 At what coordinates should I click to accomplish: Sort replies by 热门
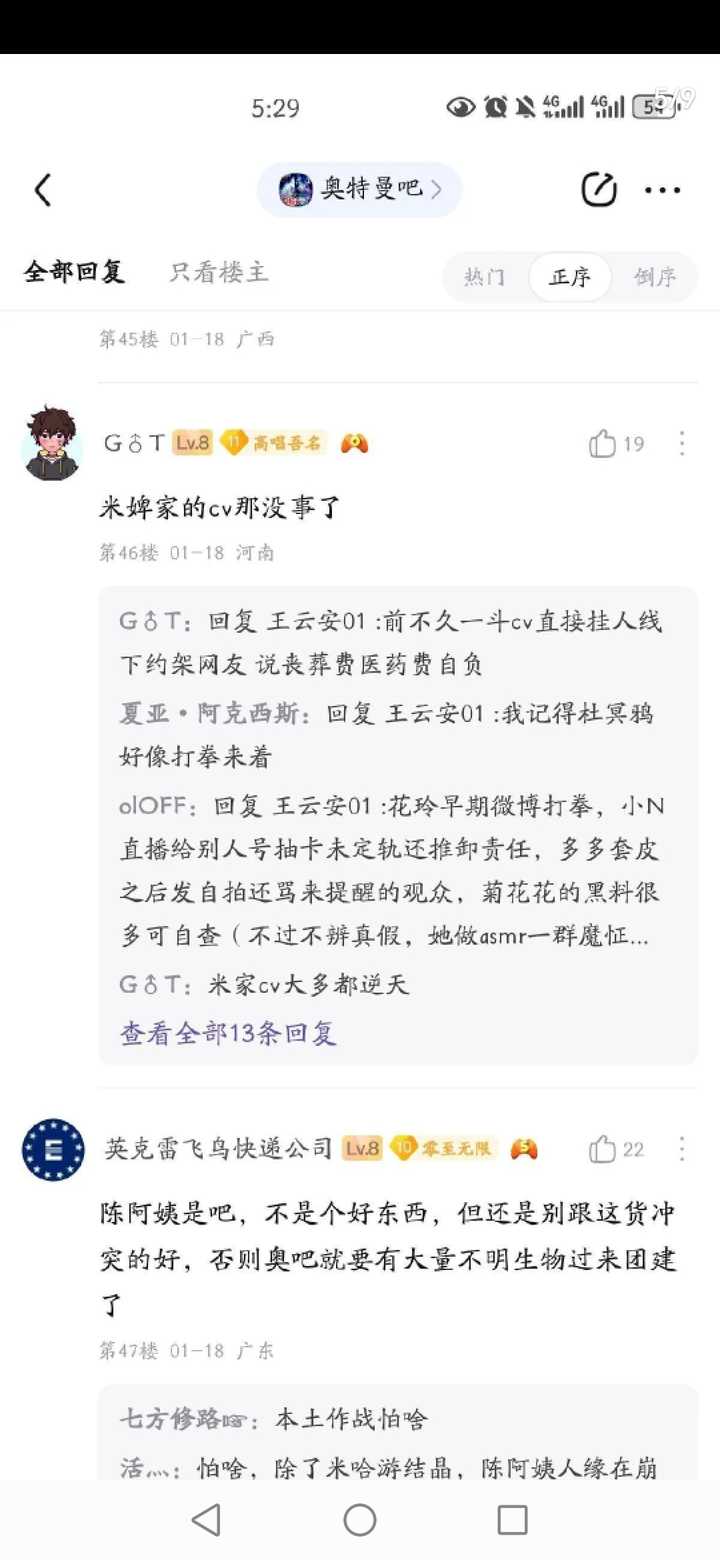click(485, 277)
